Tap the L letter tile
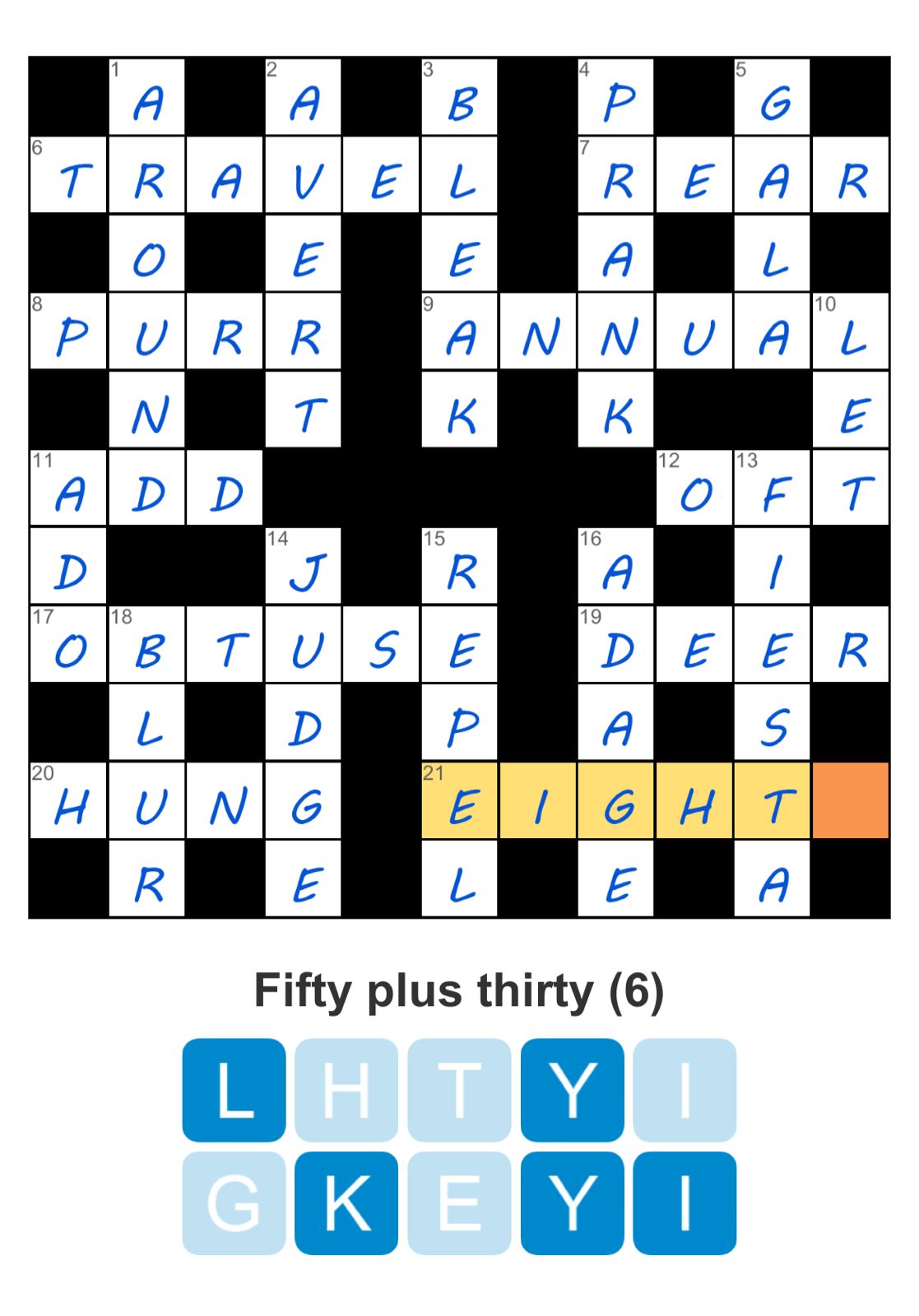919x1316 pixels. pyautogui.click(x=234, y=1090)
